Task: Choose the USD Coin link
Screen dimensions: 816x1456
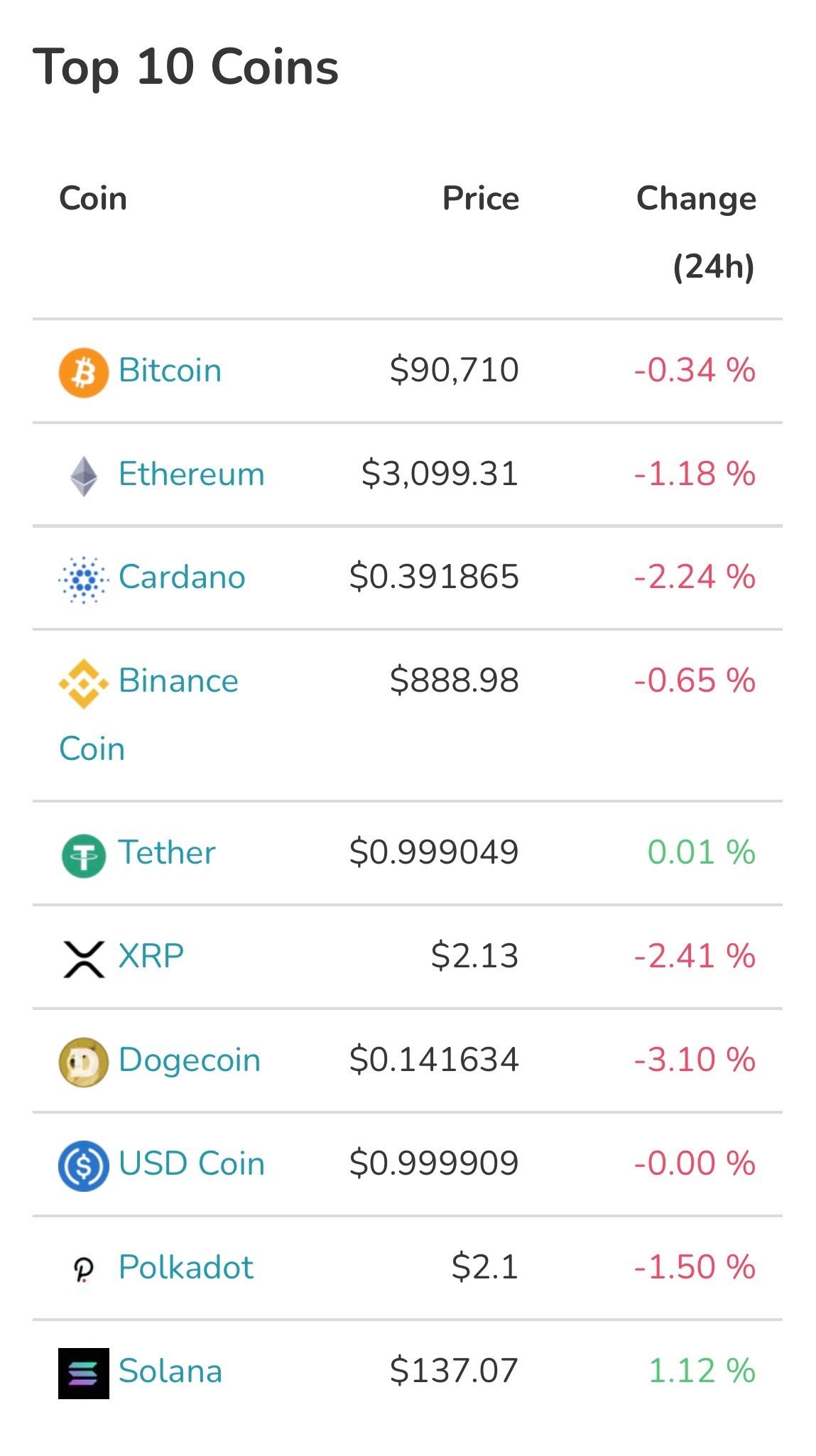Action: 191,1164
